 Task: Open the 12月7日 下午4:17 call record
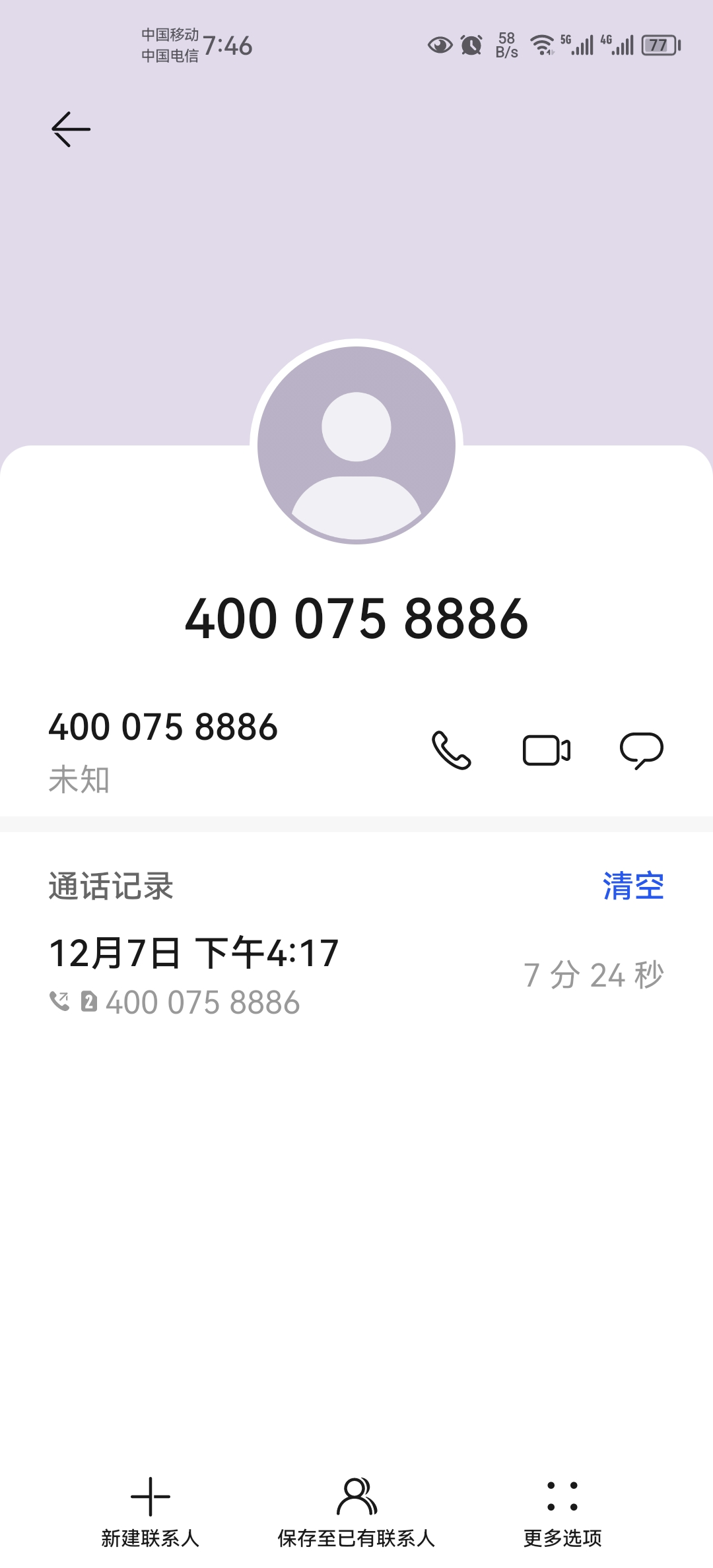pos(356,975)
